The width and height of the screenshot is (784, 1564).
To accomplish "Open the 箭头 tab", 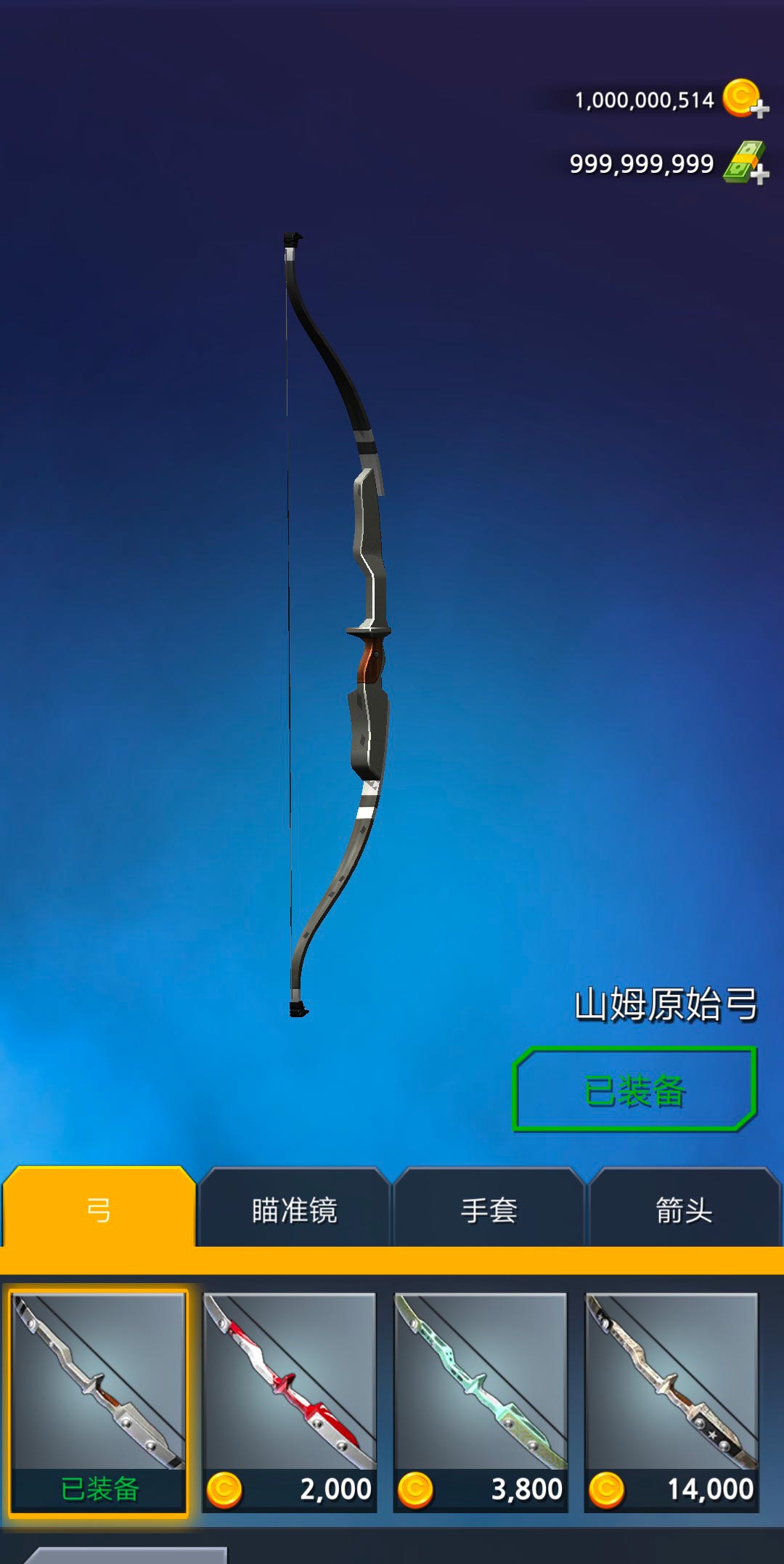I will click(x=684, y=1210).
